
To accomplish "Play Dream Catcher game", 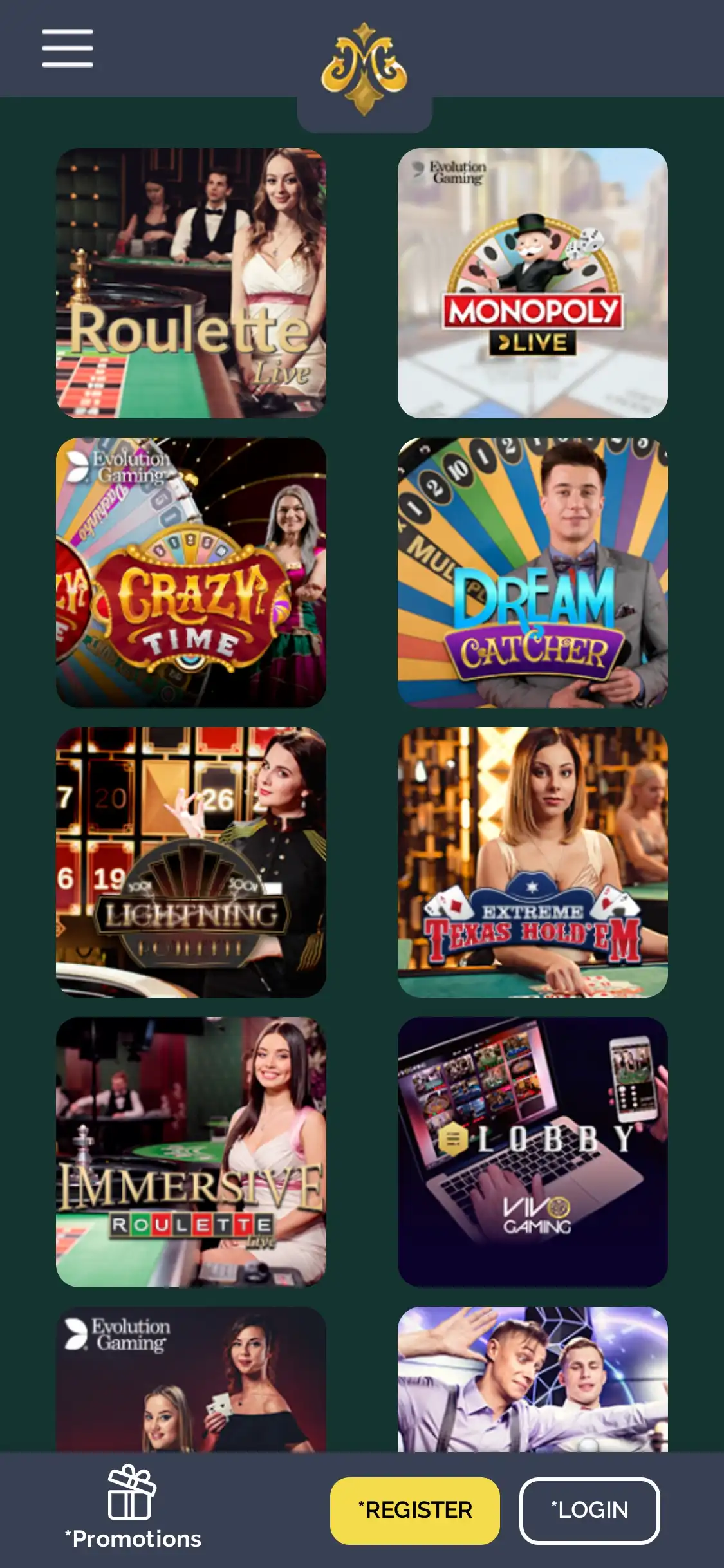I will pos(532,573).
